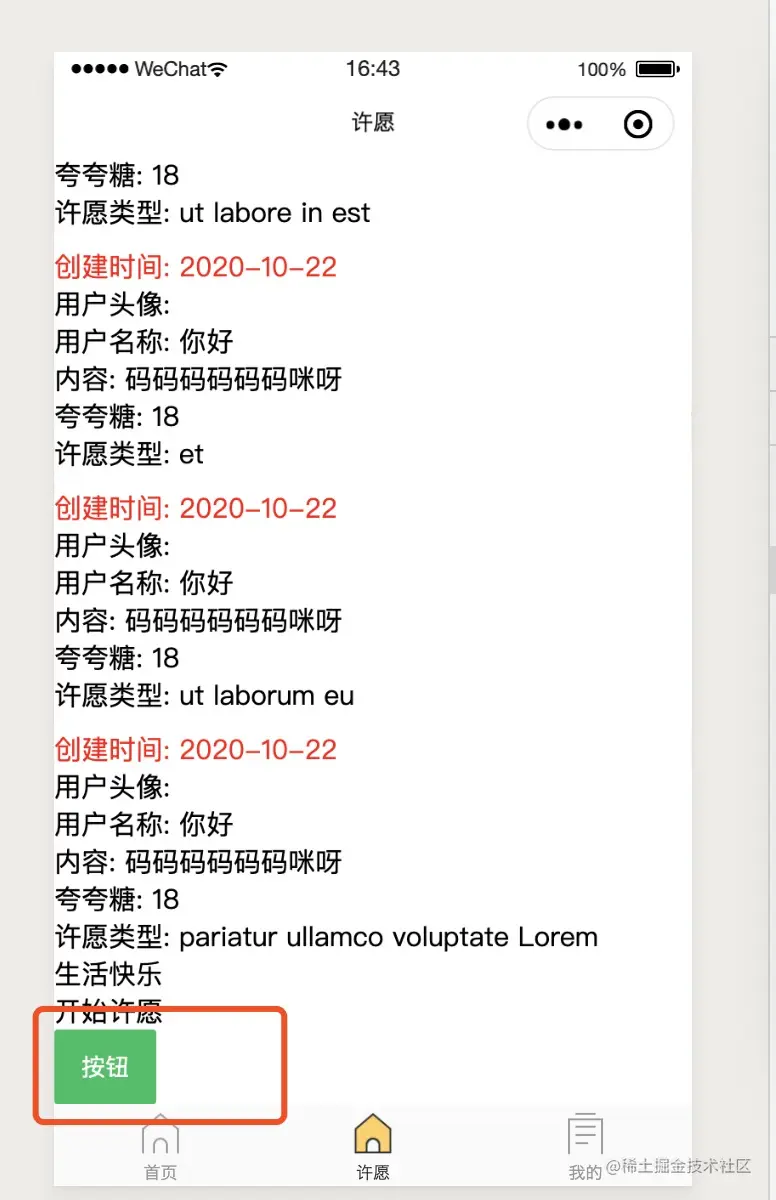Tap the green 按钮 button

(105, 1066)
